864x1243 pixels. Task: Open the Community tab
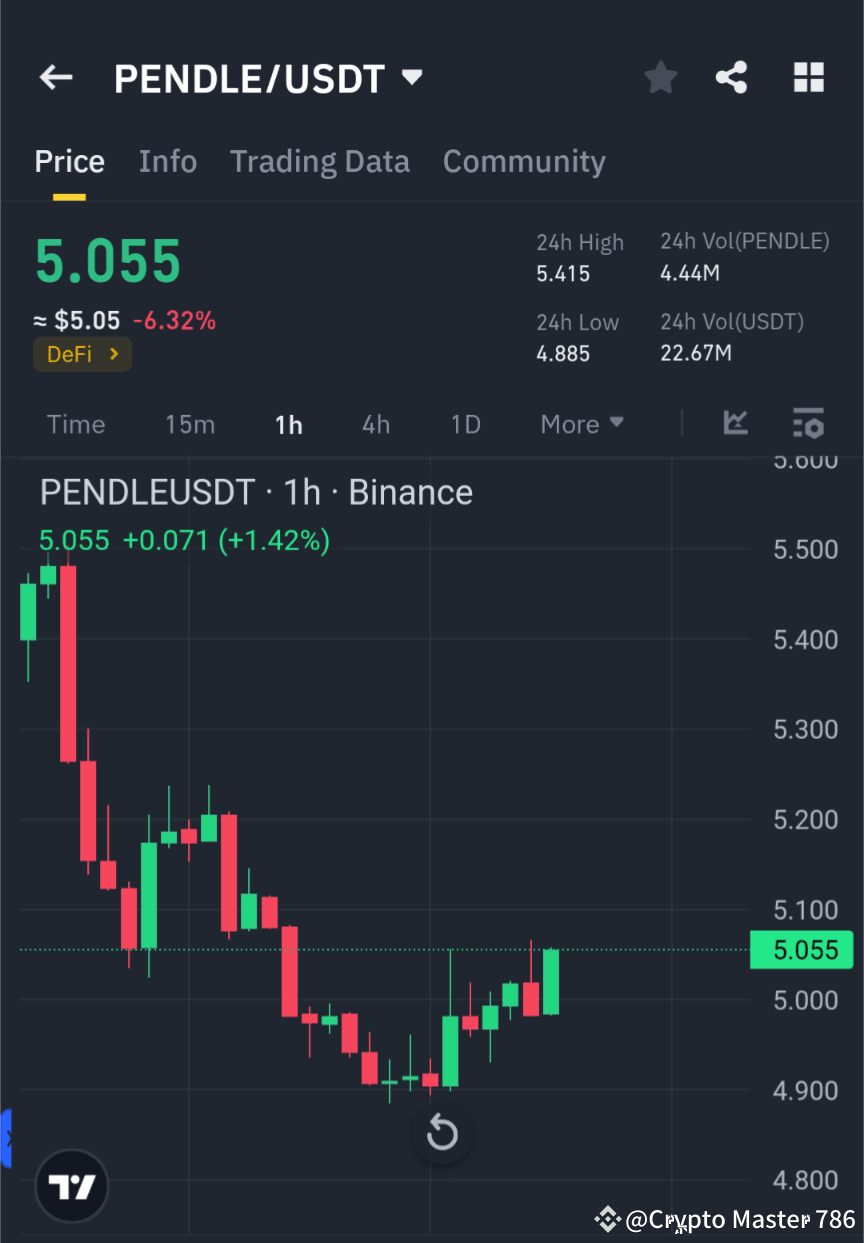[x=524, y=161]
